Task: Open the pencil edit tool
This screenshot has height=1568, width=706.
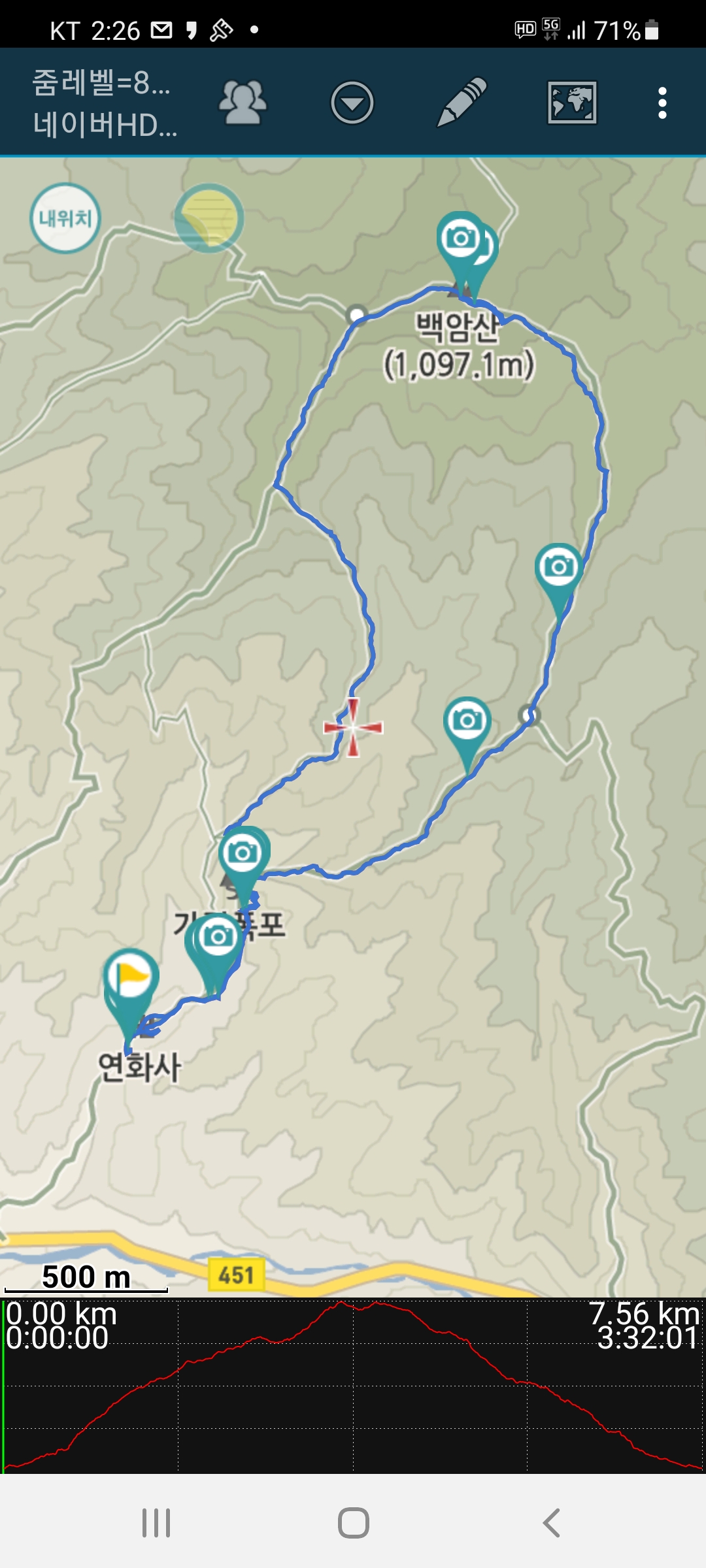Action: point(462,103)
